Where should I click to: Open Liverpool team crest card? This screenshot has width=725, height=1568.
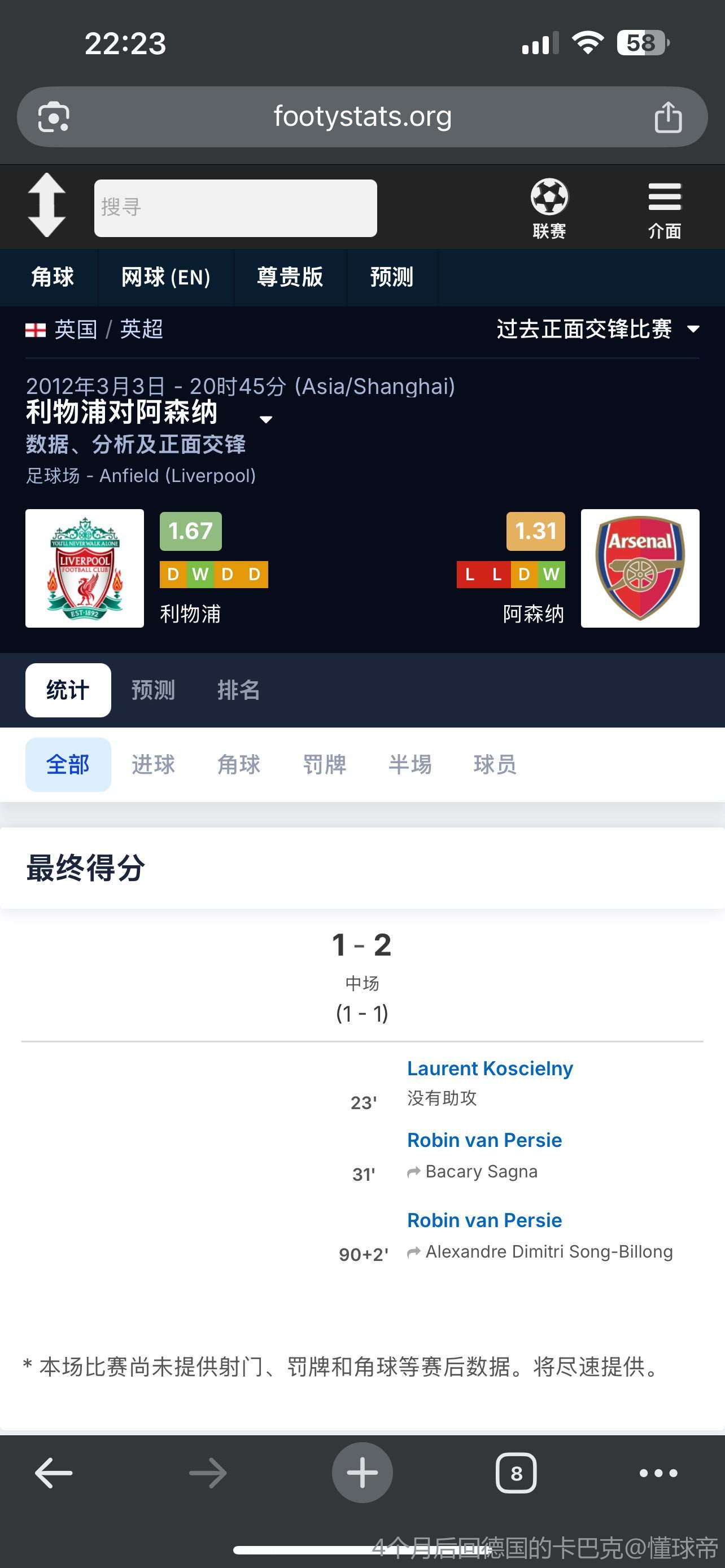pyautogui.click(x=85, y=568)
